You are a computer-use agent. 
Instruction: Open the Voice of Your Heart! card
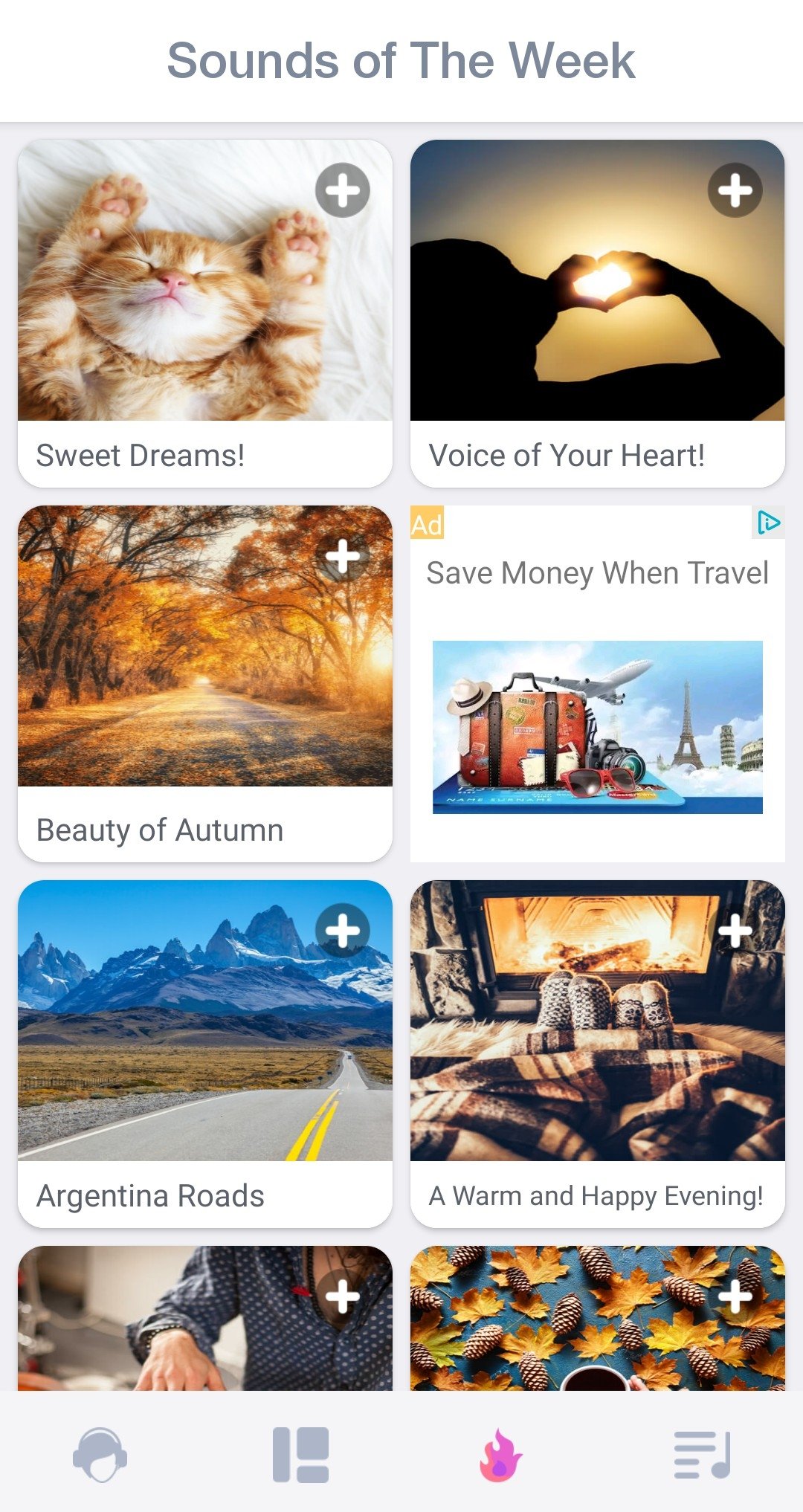[597, 312]
